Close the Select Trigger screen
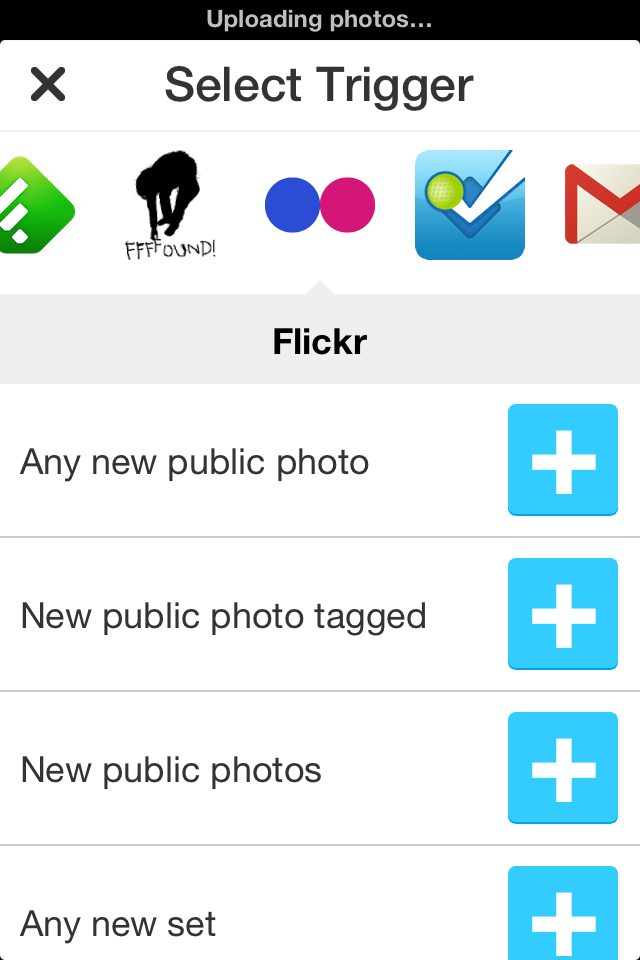The image size is (640, 960). pos(47,85)
